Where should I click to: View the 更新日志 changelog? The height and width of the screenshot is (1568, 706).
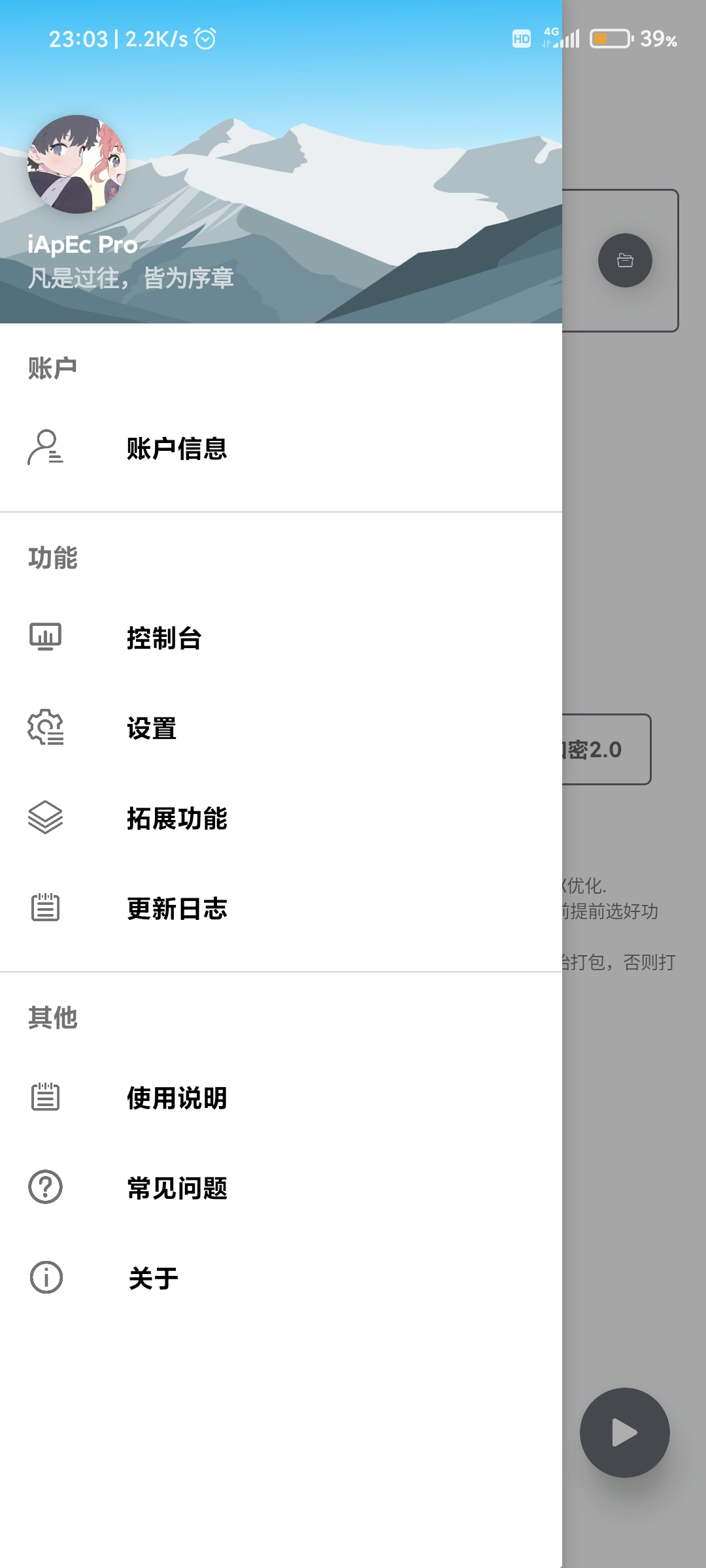coord(176,908)
